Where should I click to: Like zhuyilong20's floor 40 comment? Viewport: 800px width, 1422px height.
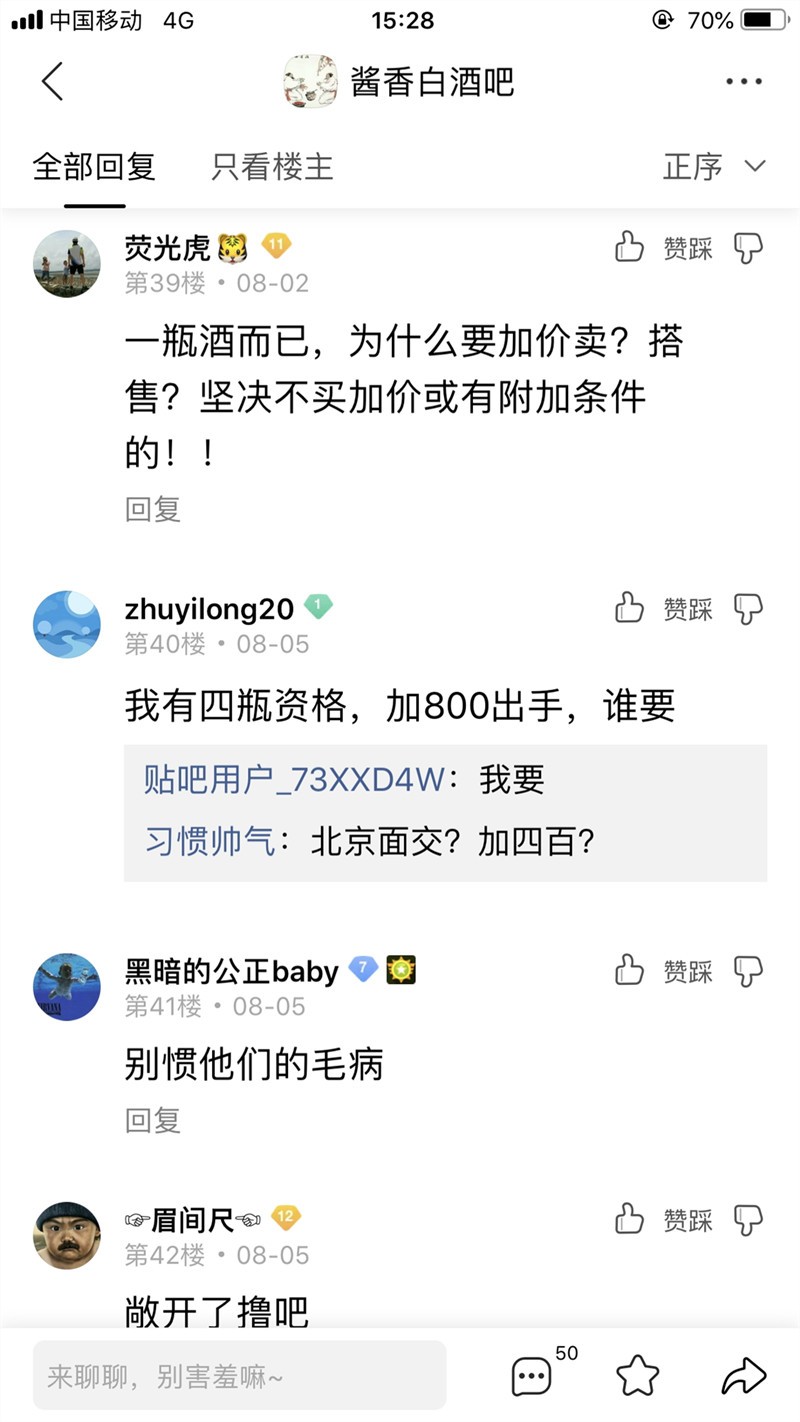point(629,607)
